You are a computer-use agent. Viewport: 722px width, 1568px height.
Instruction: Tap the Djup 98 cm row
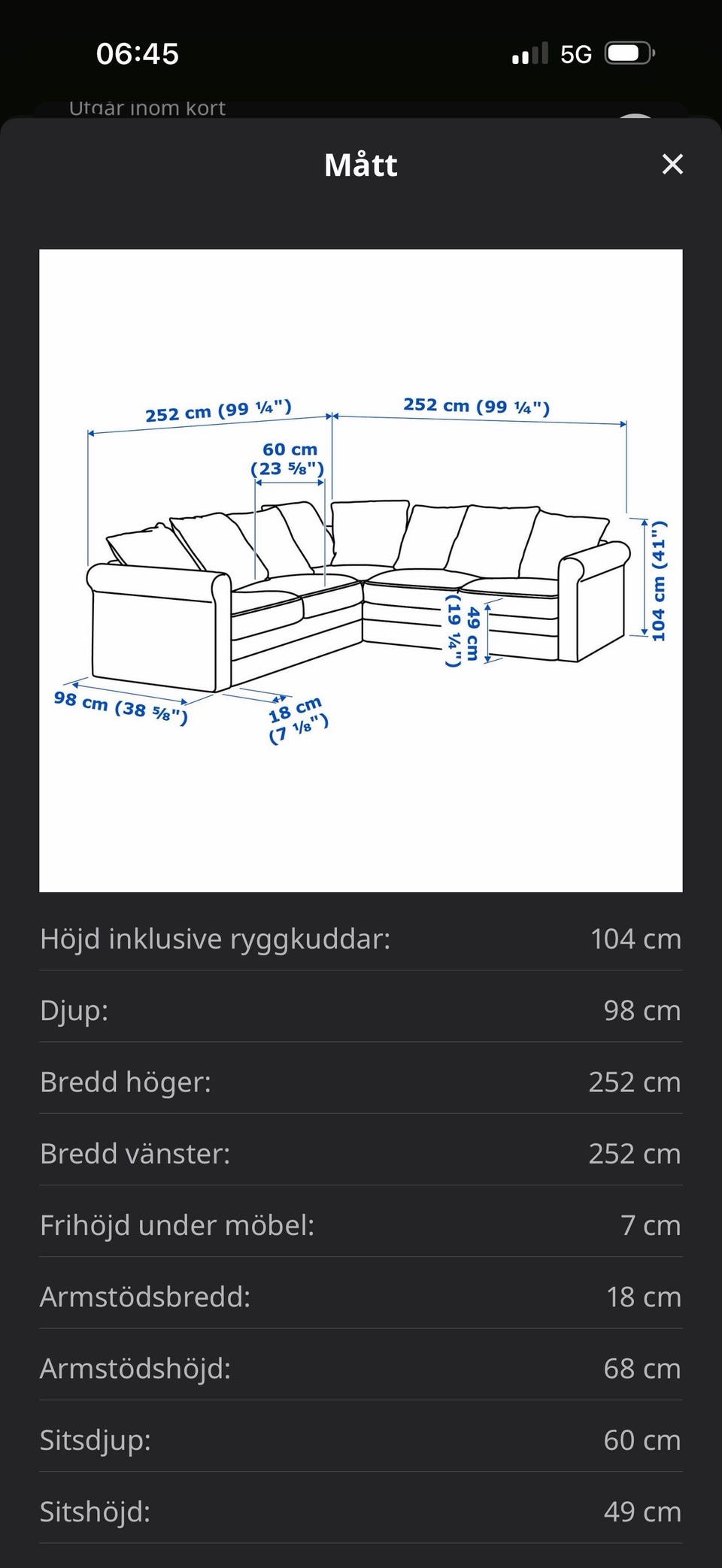pos(361,1011)
